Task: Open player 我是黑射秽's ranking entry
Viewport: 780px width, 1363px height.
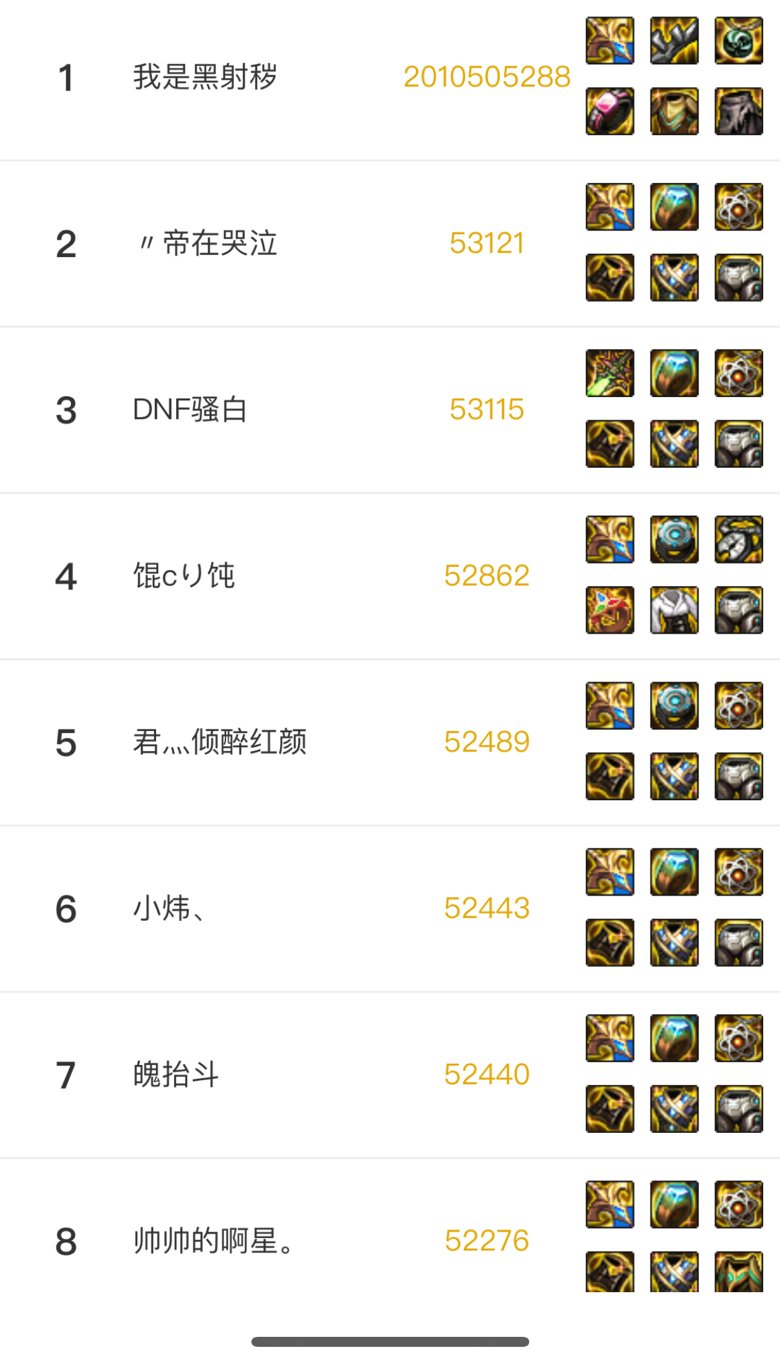Action: tap(205, 77)
